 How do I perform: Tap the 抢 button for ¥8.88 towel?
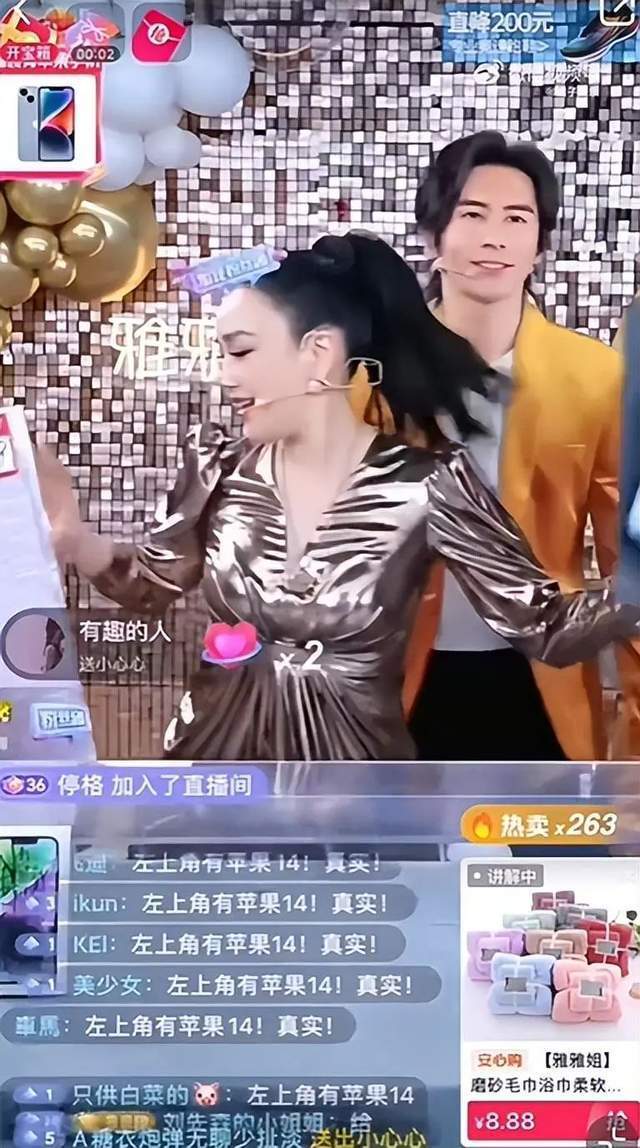coord(616,1122)
